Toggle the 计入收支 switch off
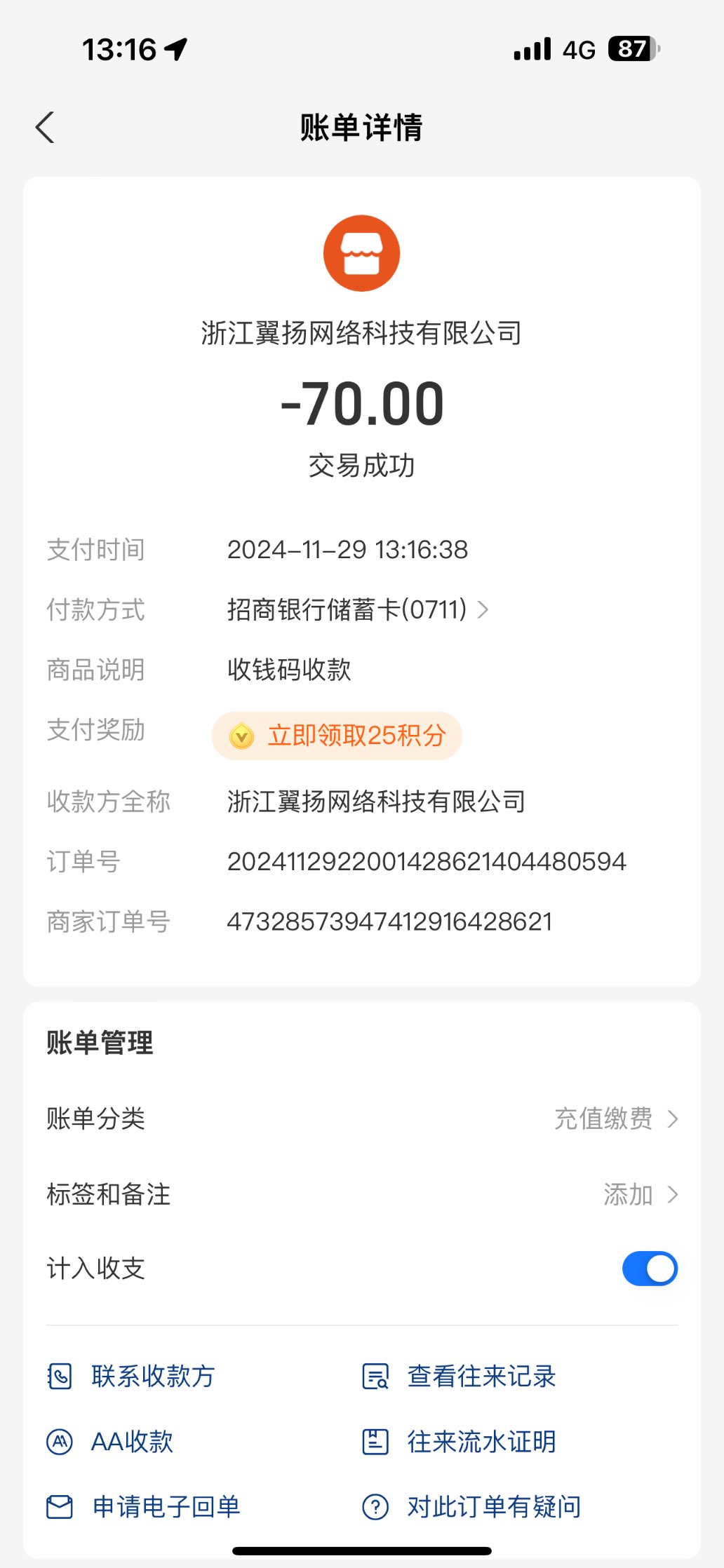Viewport: 724px width, 1568px height. (650, 1269)
